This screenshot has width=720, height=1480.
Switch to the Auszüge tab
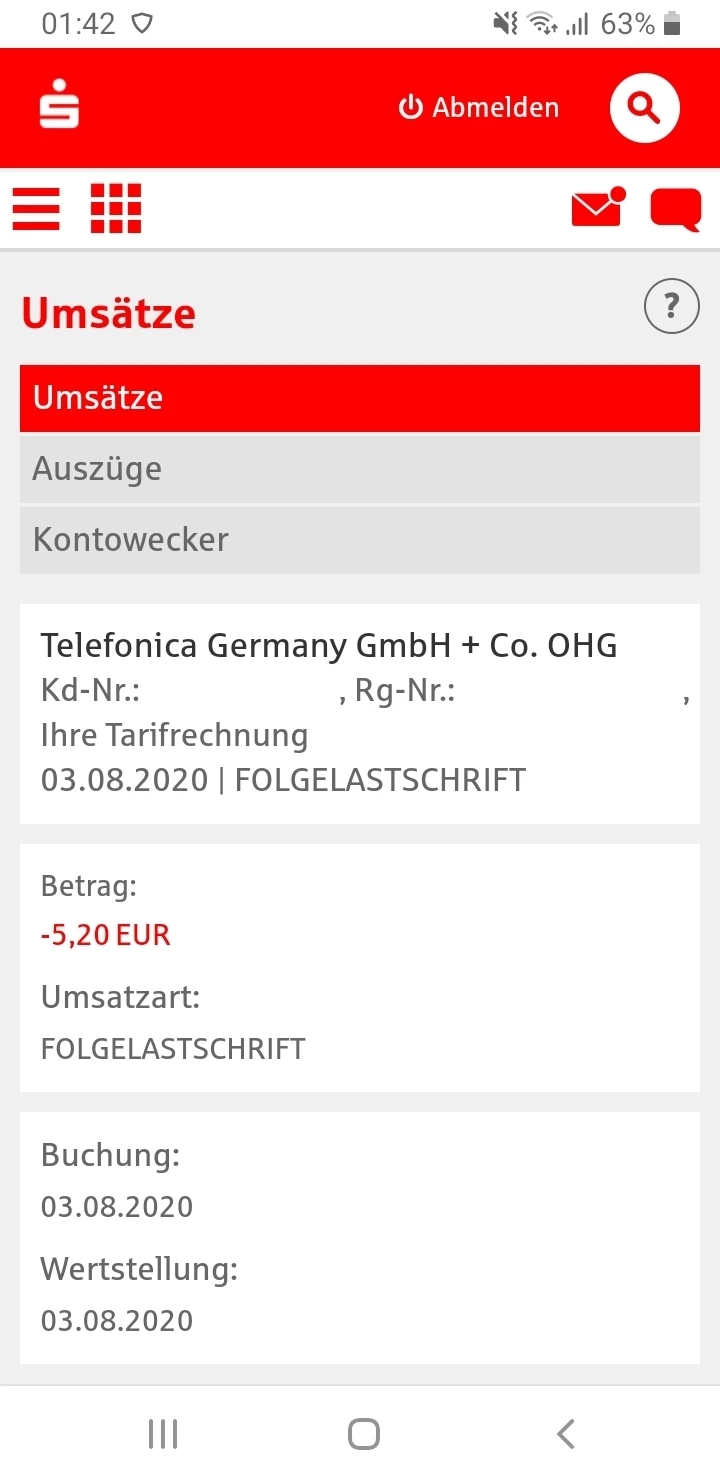coord(360,469)
